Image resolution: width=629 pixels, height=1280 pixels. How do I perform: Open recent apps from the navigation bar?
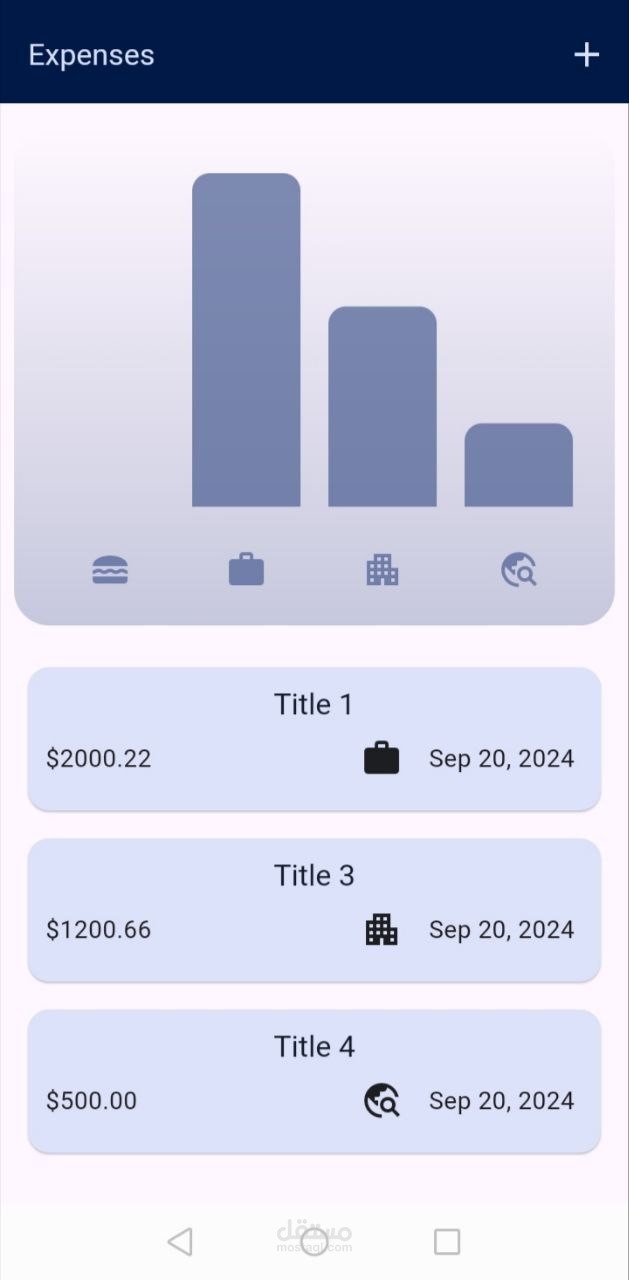(x=447, y=1242)
